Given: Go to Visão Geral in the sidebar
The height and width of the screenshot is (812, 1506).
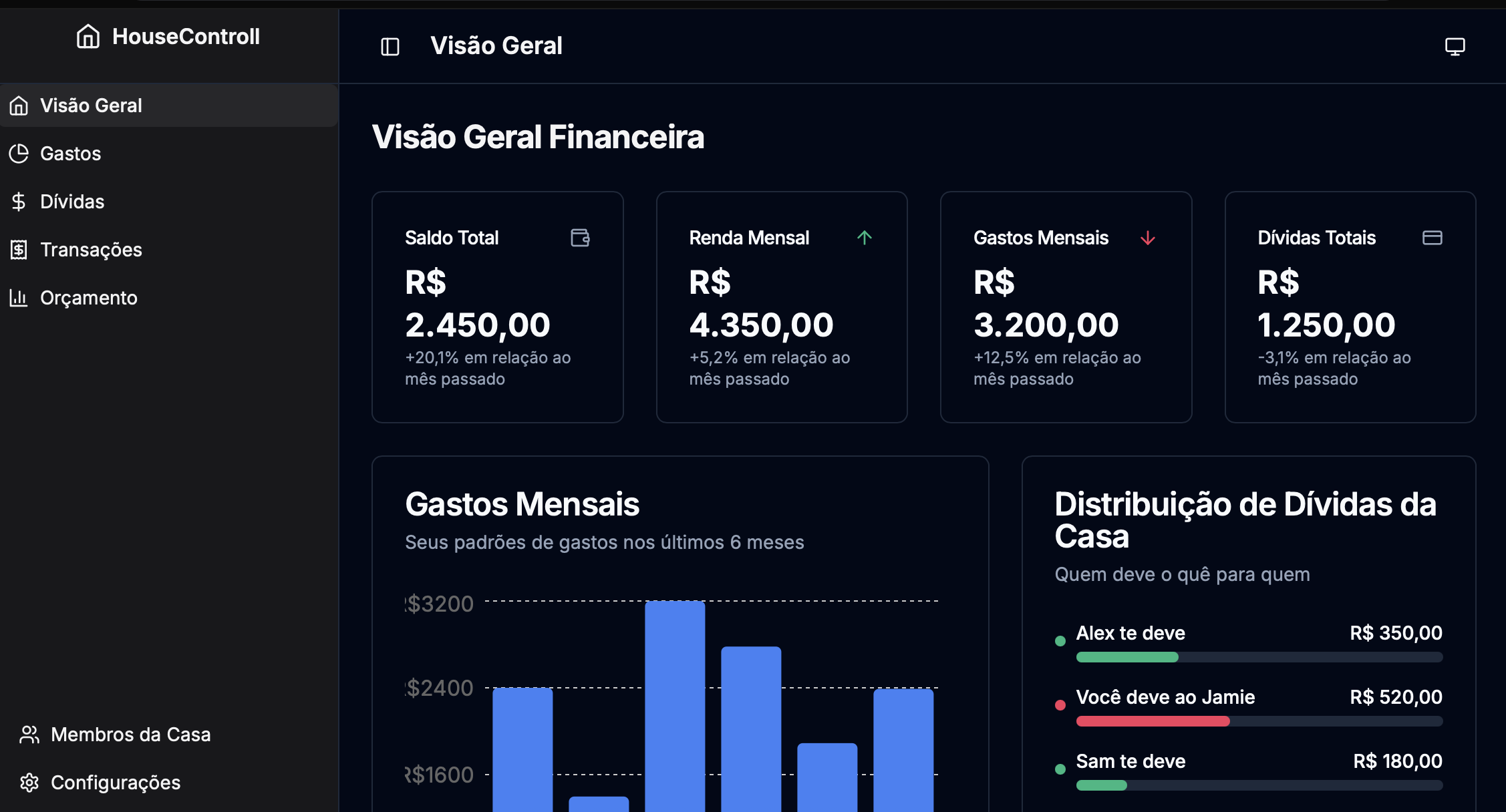Looking at the screenshot, I should pos(91,106).
